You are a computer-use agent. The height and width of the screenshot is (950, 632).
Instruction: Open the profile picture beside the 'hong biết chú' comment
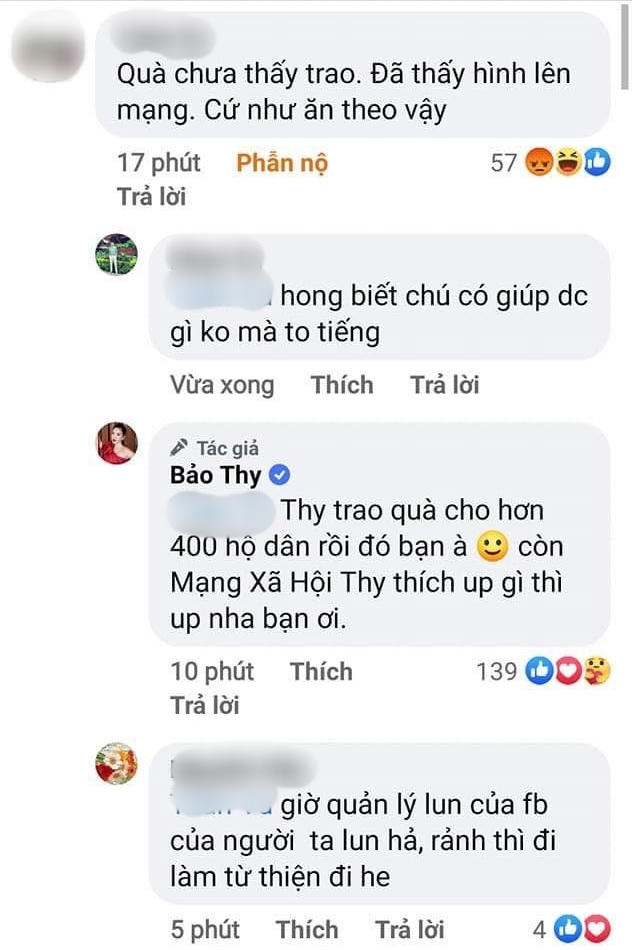click(116, 255)
